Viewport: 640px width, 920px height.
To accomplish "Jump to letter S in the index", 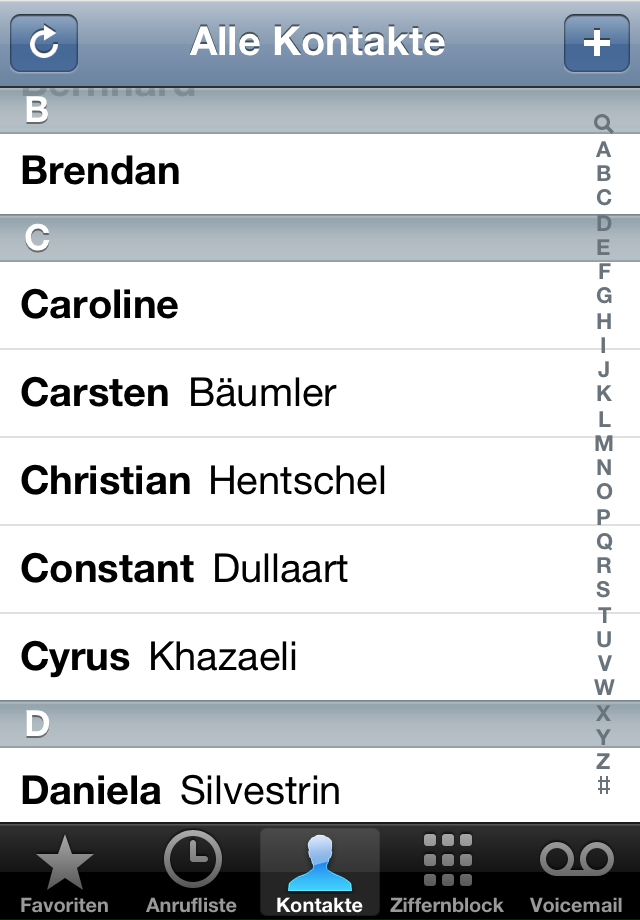I will click(x=603, y=590).
